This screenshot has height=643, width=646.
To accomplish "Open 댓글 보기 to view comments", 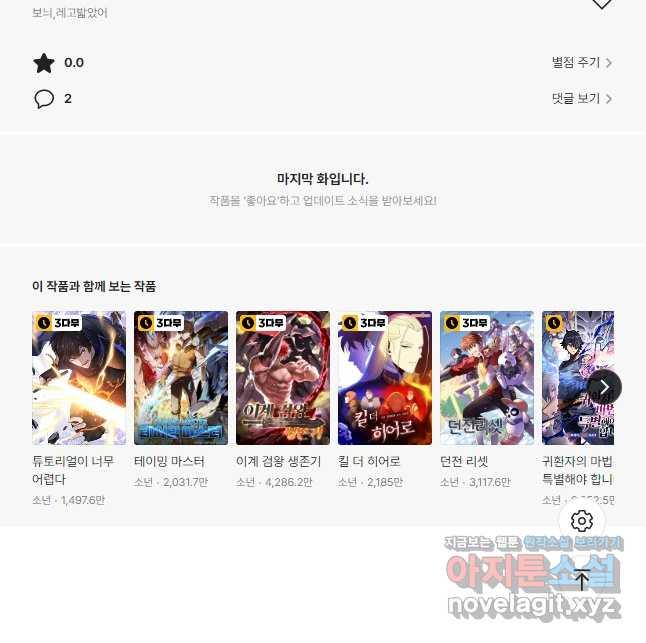I will (x=581, y=99).
